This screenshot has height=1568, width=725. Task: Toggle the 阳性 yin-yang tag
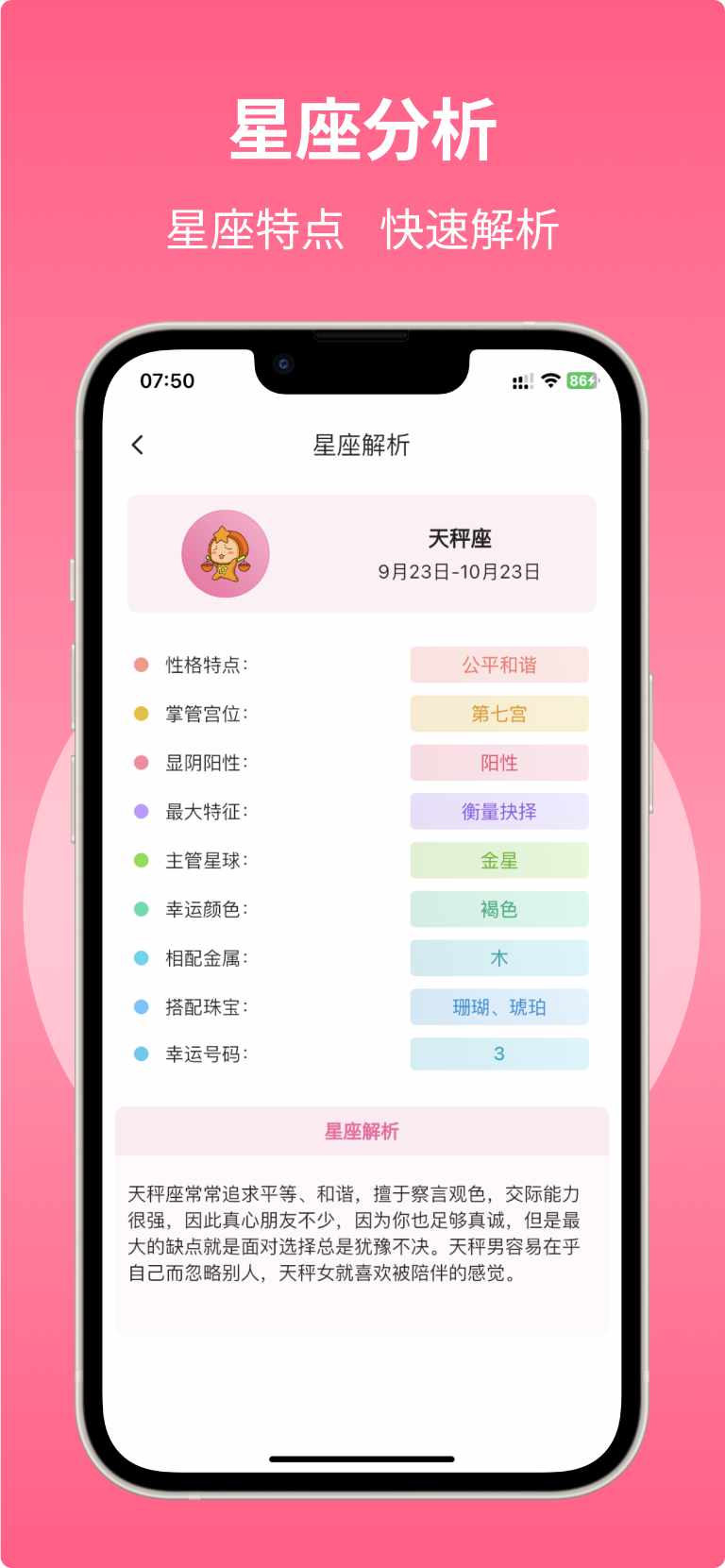tap(499, 763)
